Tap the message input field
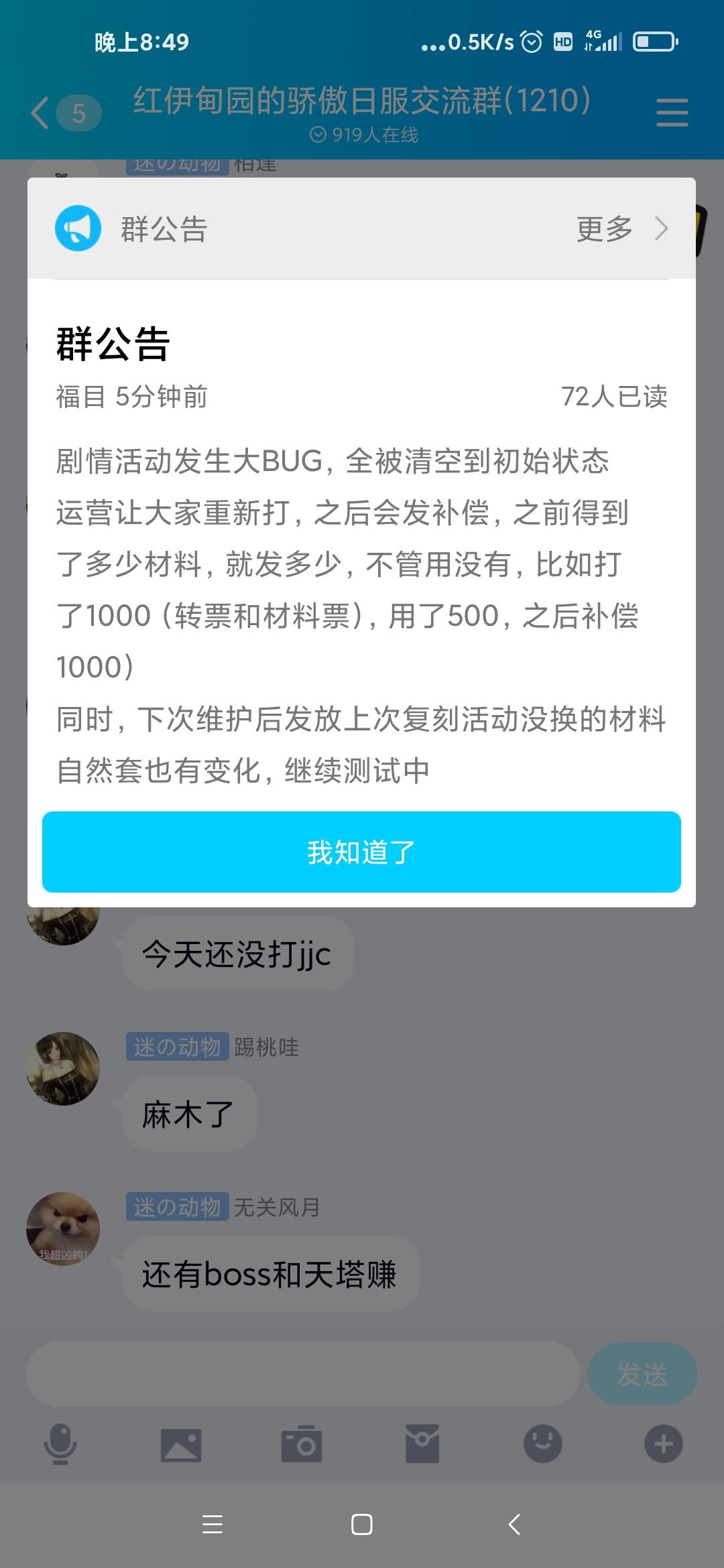Image resolution: width=724 pixels, height=1568 pixels. point(302,1374)
